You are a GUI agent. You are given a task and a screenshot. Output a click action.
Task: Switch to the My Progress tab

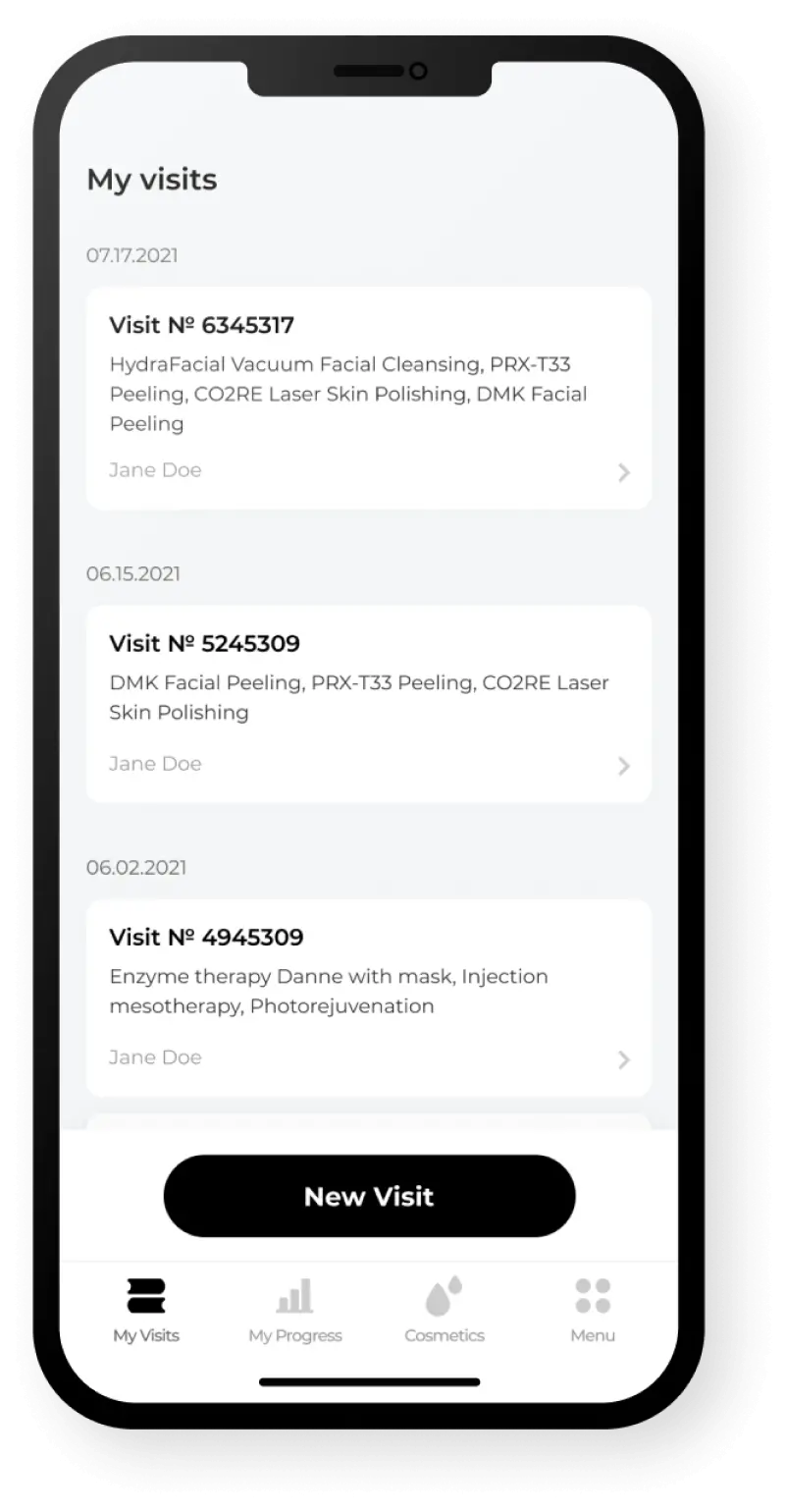pyautogui.click(x=294, y=1311)
